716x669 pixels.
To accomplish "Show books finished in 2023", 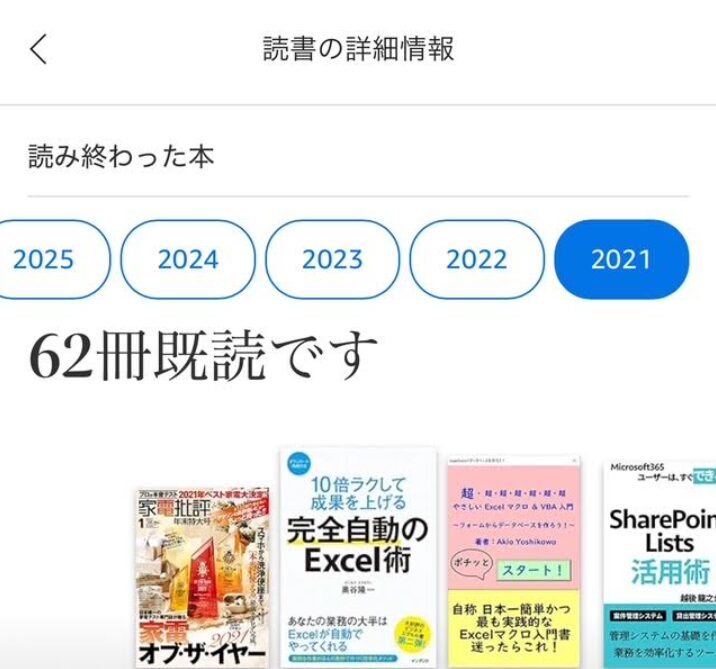I will (332, 260).
